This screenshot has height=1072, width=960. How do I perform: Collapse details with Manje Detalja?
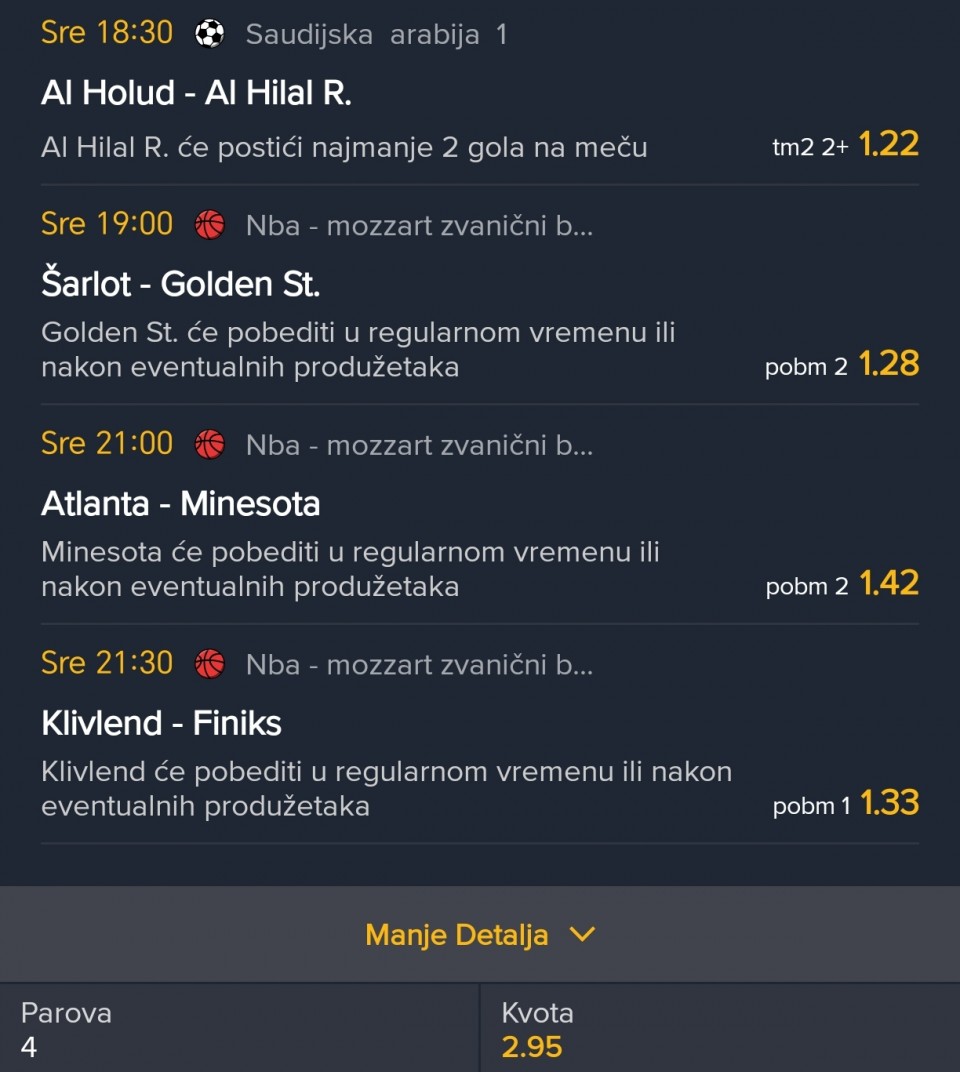(x=480, y=935)
